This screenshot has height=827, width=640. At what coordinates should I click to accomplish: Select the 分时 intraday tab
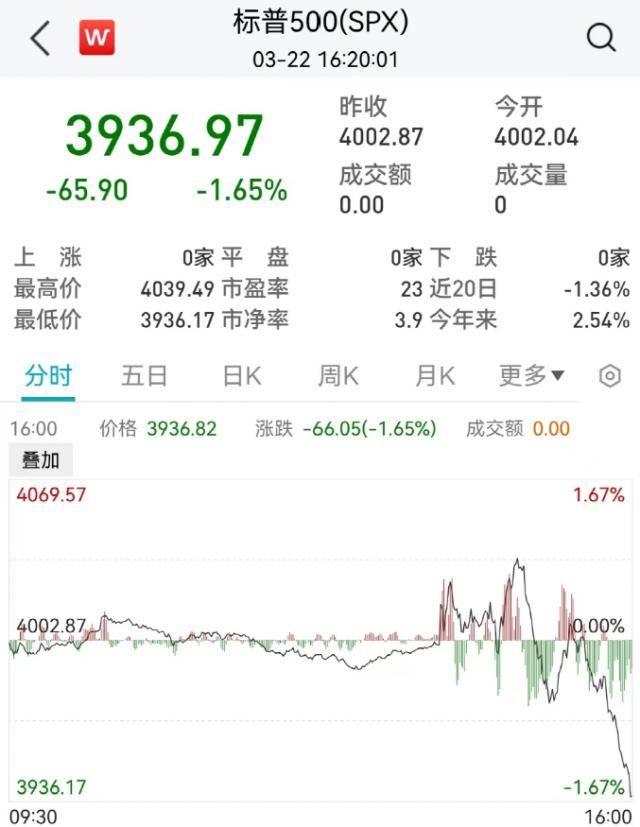(49, 376)
